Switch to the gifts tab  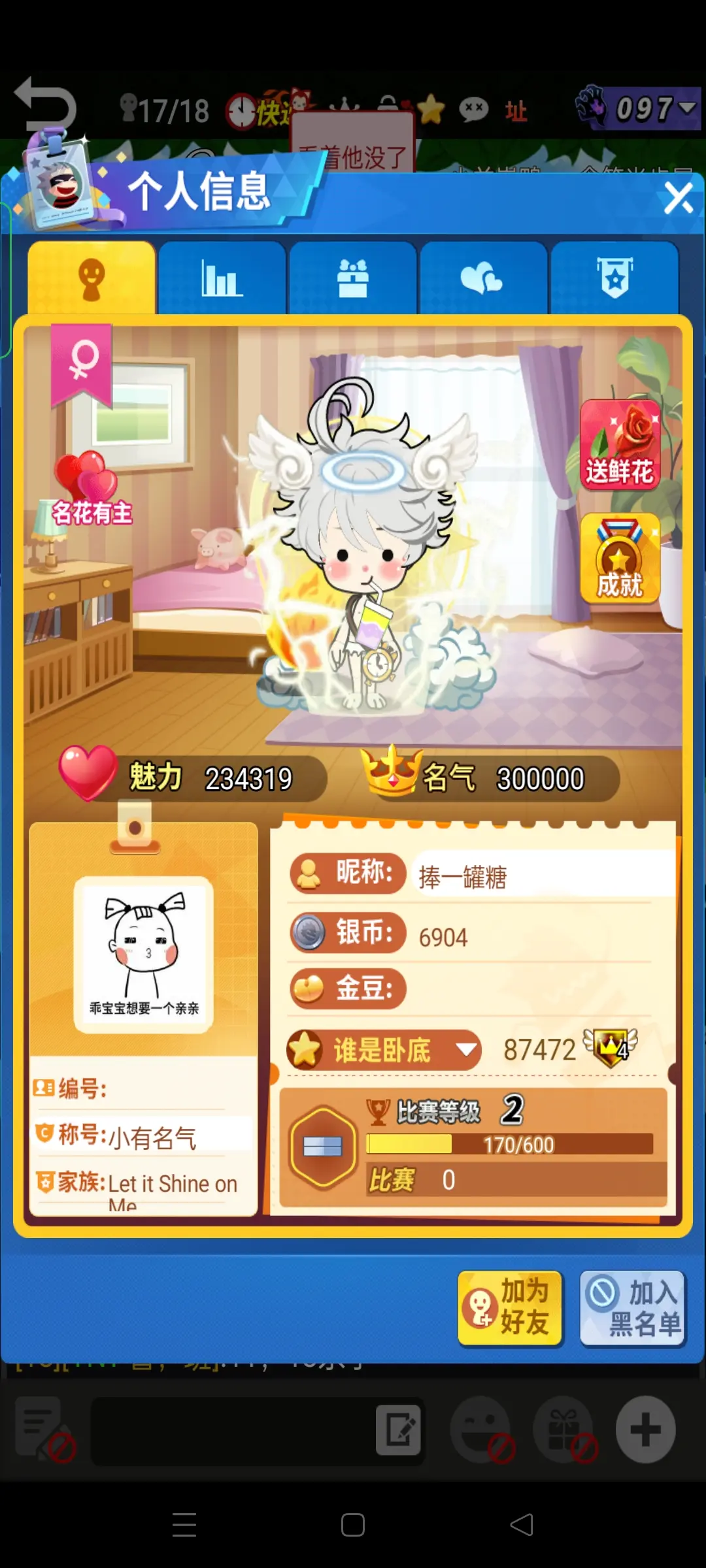tap(352, 278)
